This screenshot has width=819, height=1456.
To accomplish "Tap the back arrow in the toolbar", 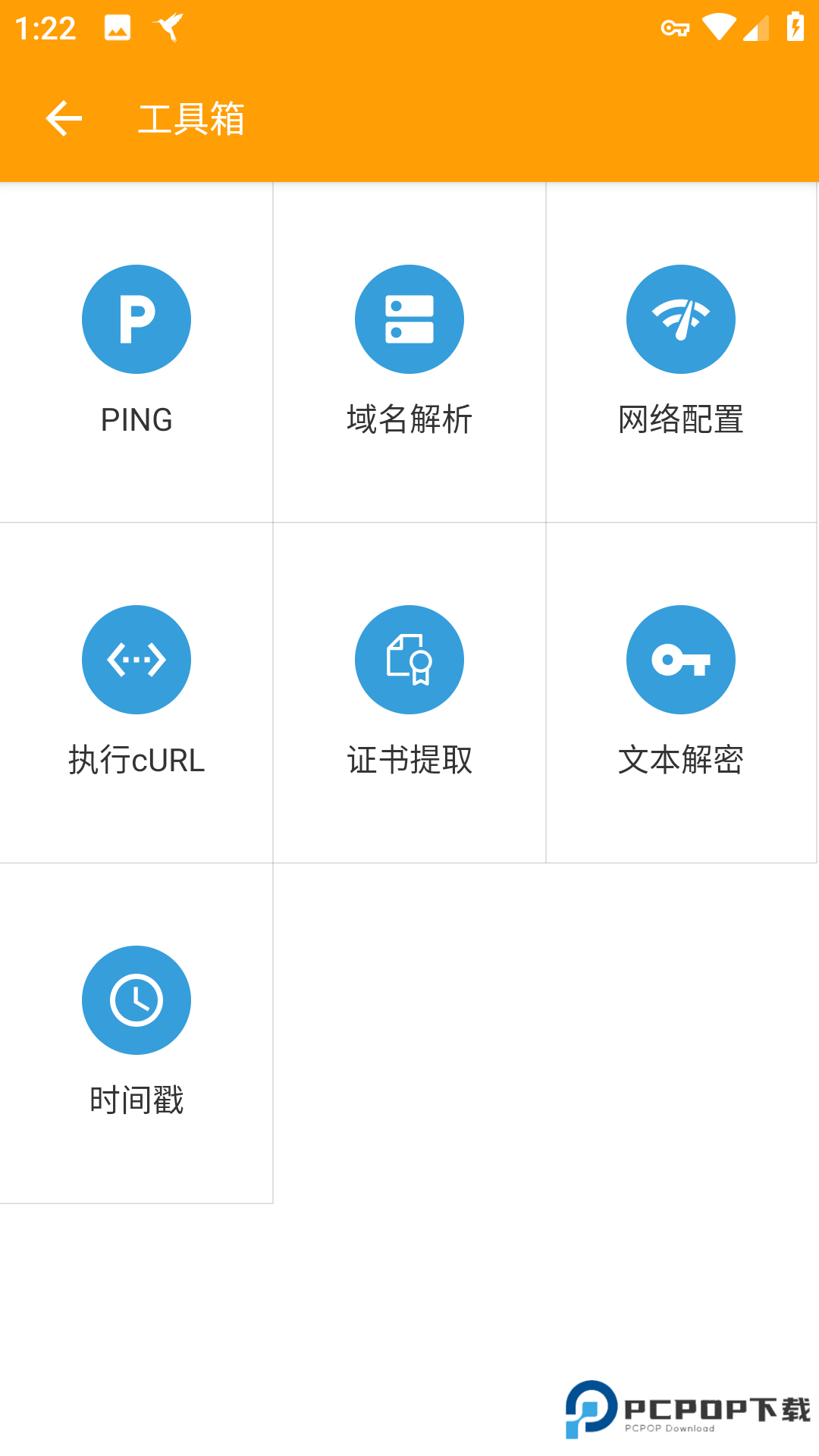I will pos(63,118).
